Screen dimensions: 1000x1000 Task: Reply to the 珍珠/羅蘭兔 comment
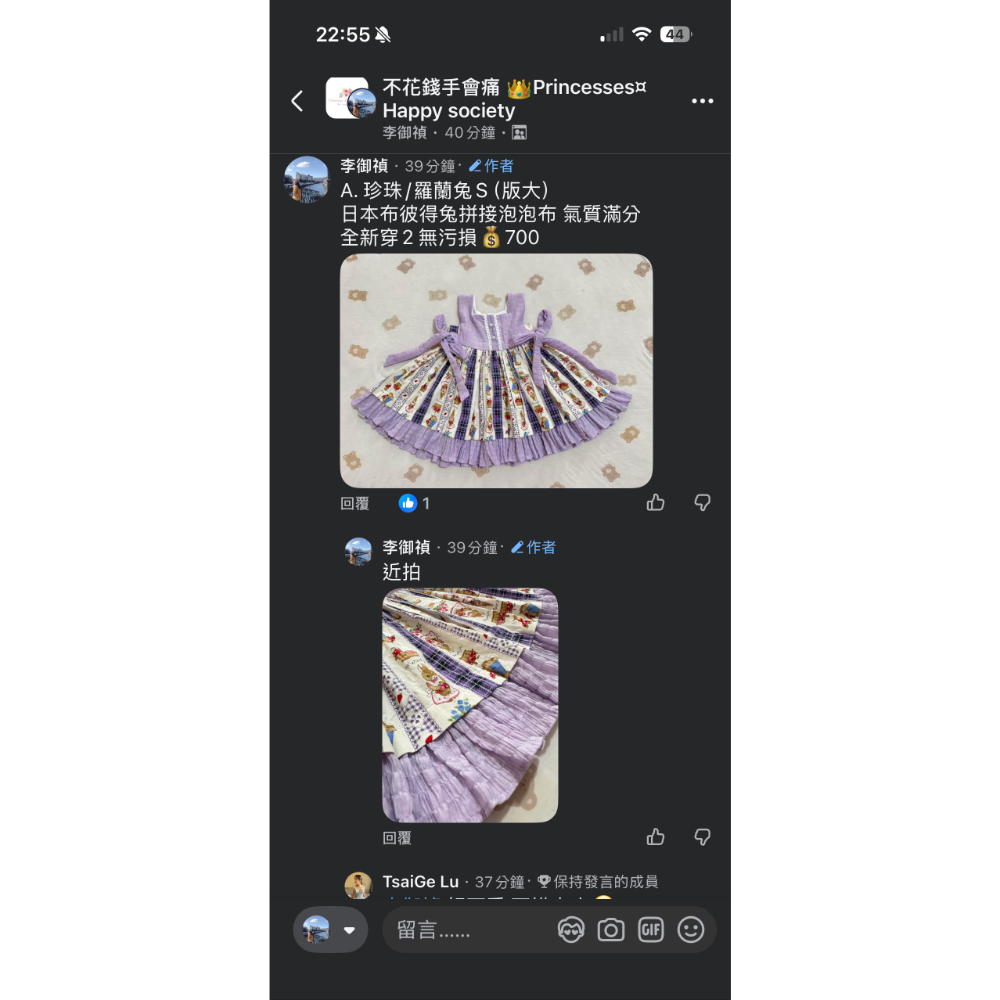point(355,503)
